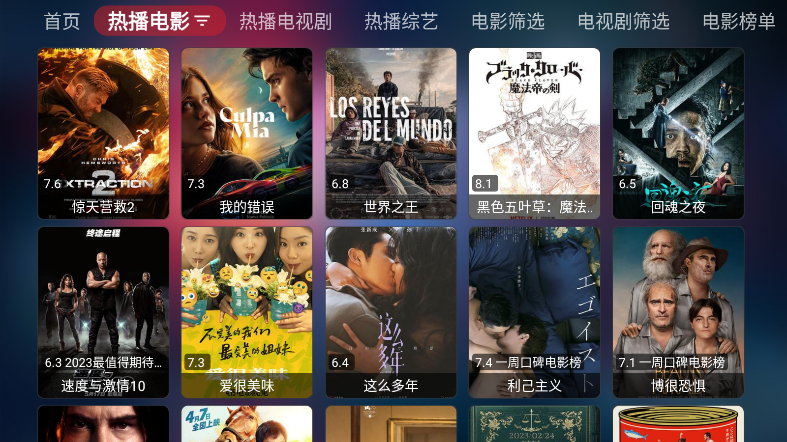Open the movie 惊天营救2
The width and height of the screenshot is (787, 442).
click(x=103, y=133)
